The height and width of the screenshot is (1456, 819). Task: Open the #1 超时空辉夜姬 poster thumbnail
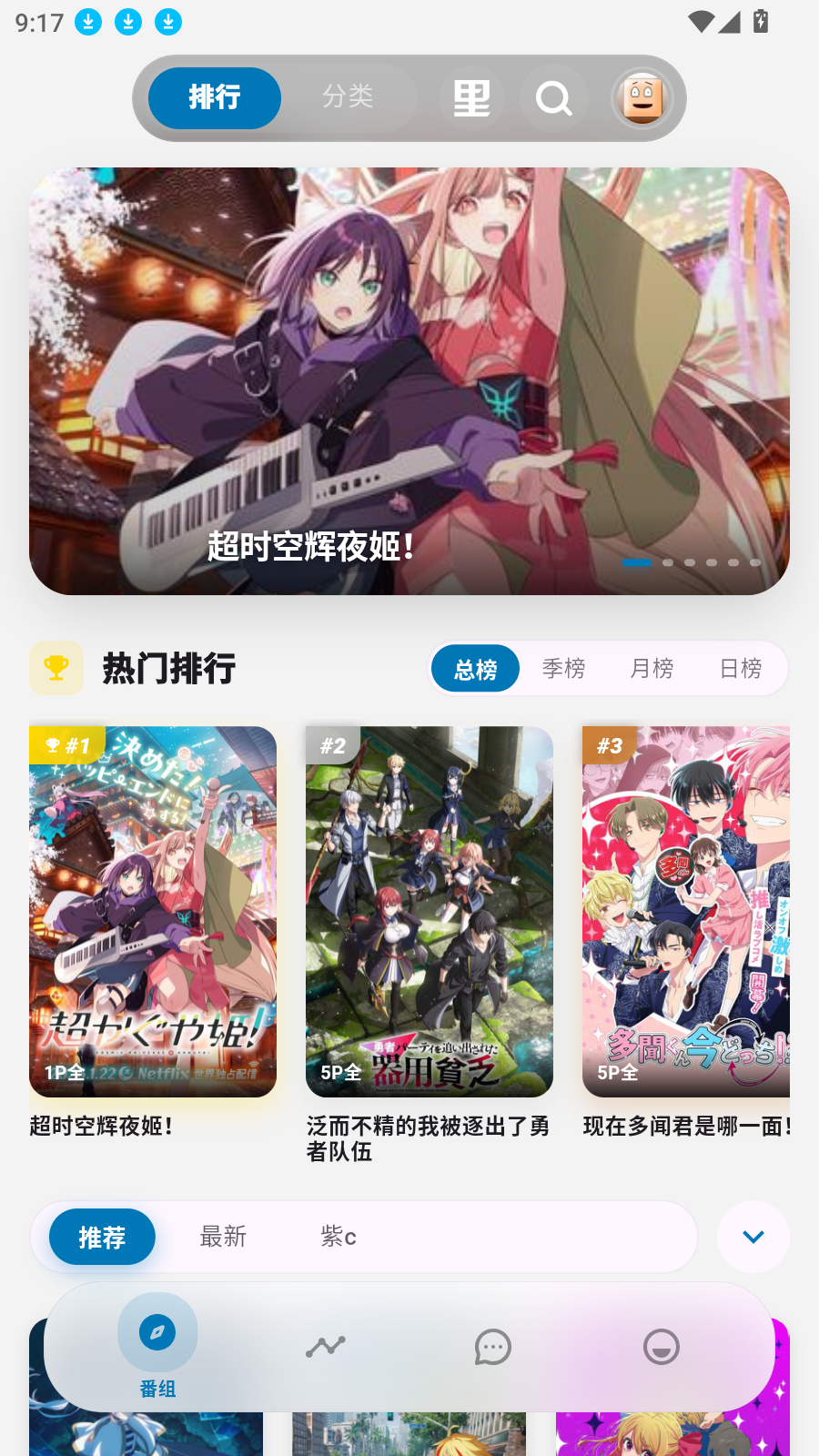(x=151, y=910)
